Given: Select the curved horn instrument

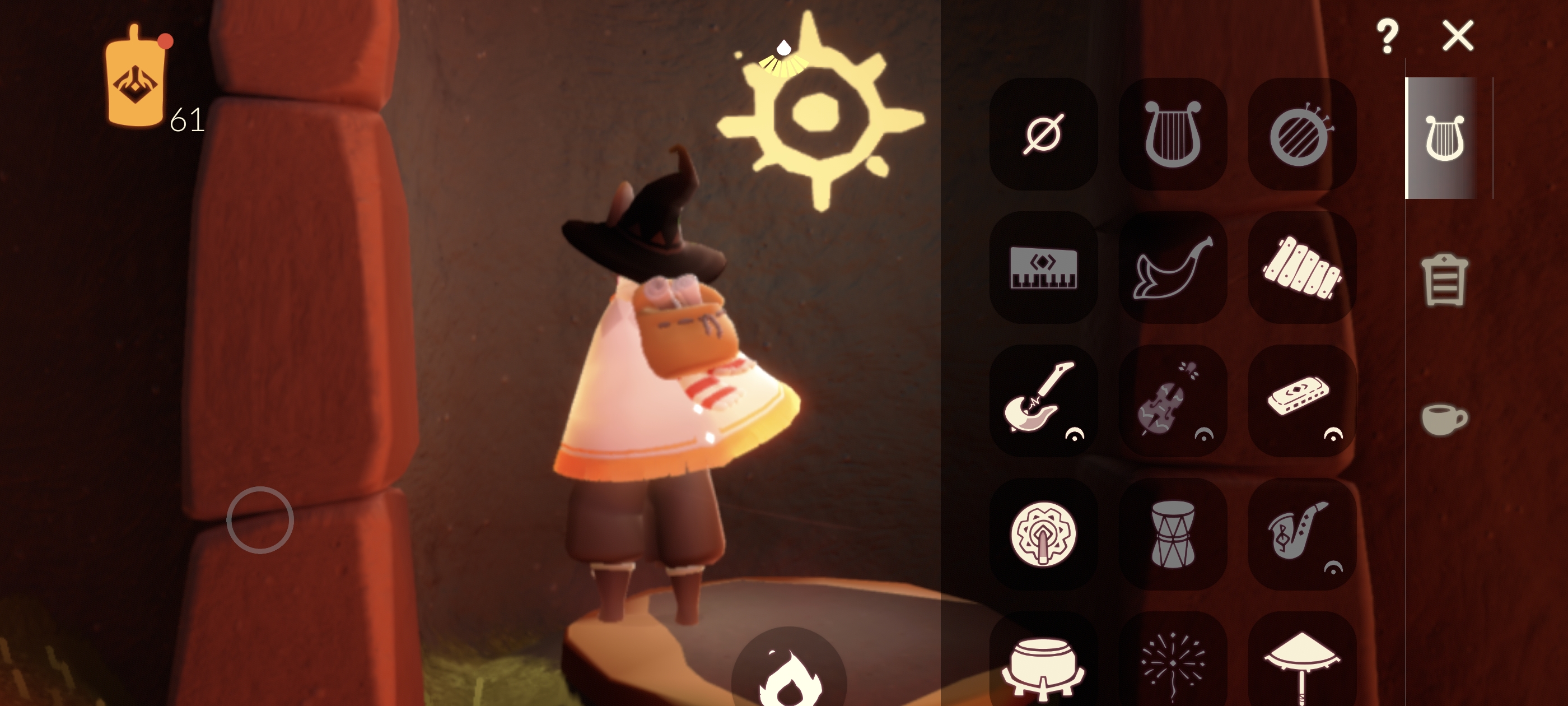Looking at the screenshot, I should pyautogui.click(x=1172, y=267).
